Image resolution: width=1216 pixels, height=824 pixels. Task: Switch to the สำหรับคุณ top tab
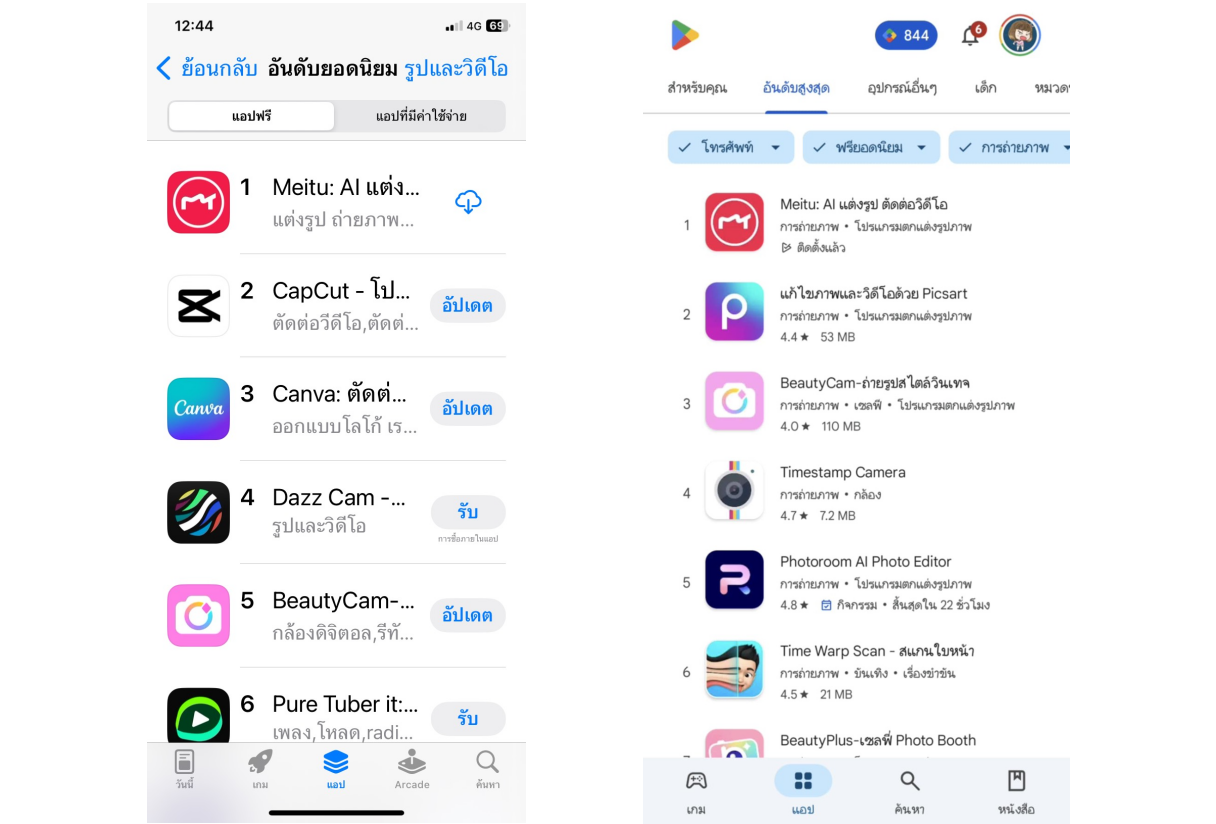point(697,88)
